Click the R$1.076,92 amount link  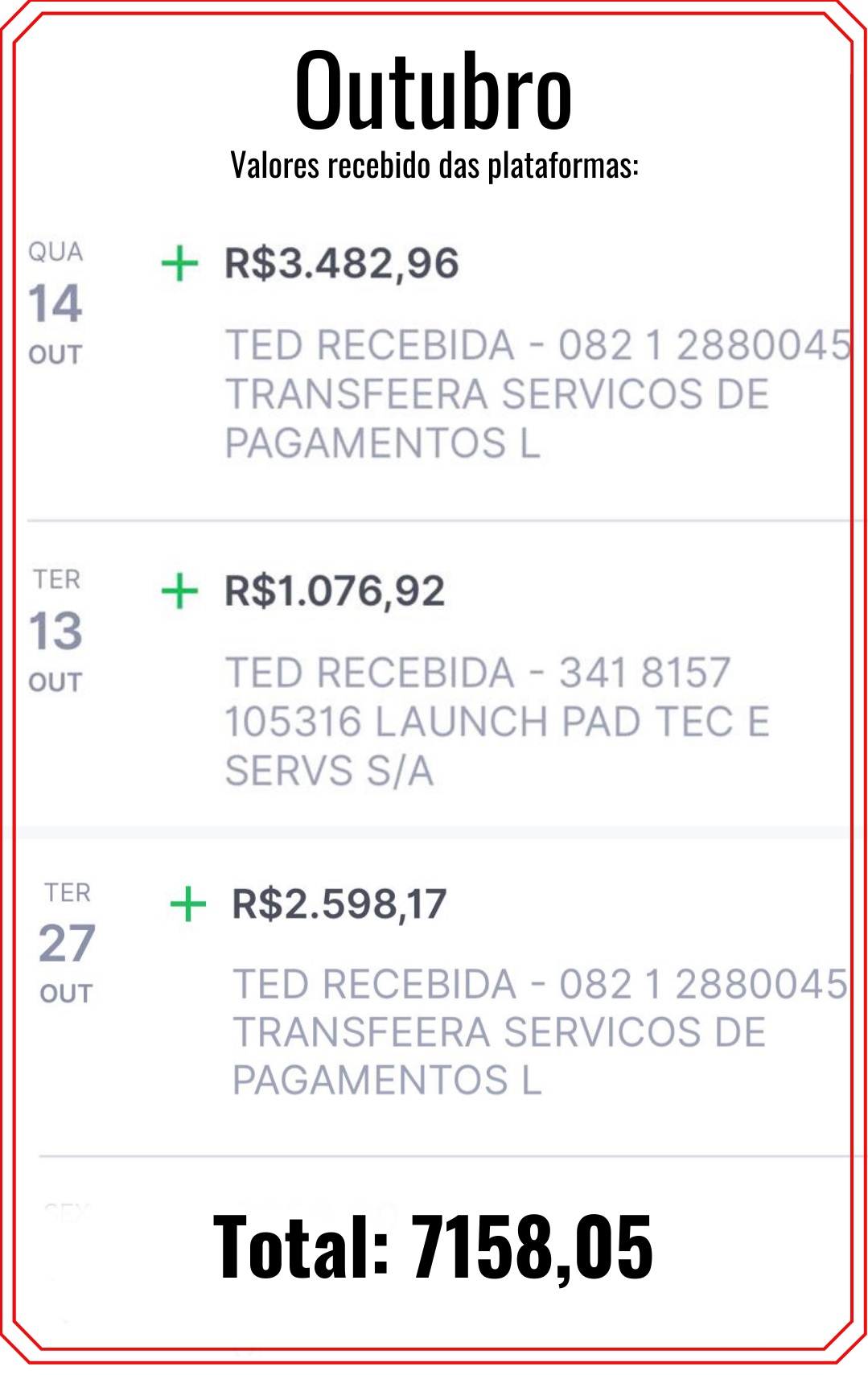coord(335,591)
